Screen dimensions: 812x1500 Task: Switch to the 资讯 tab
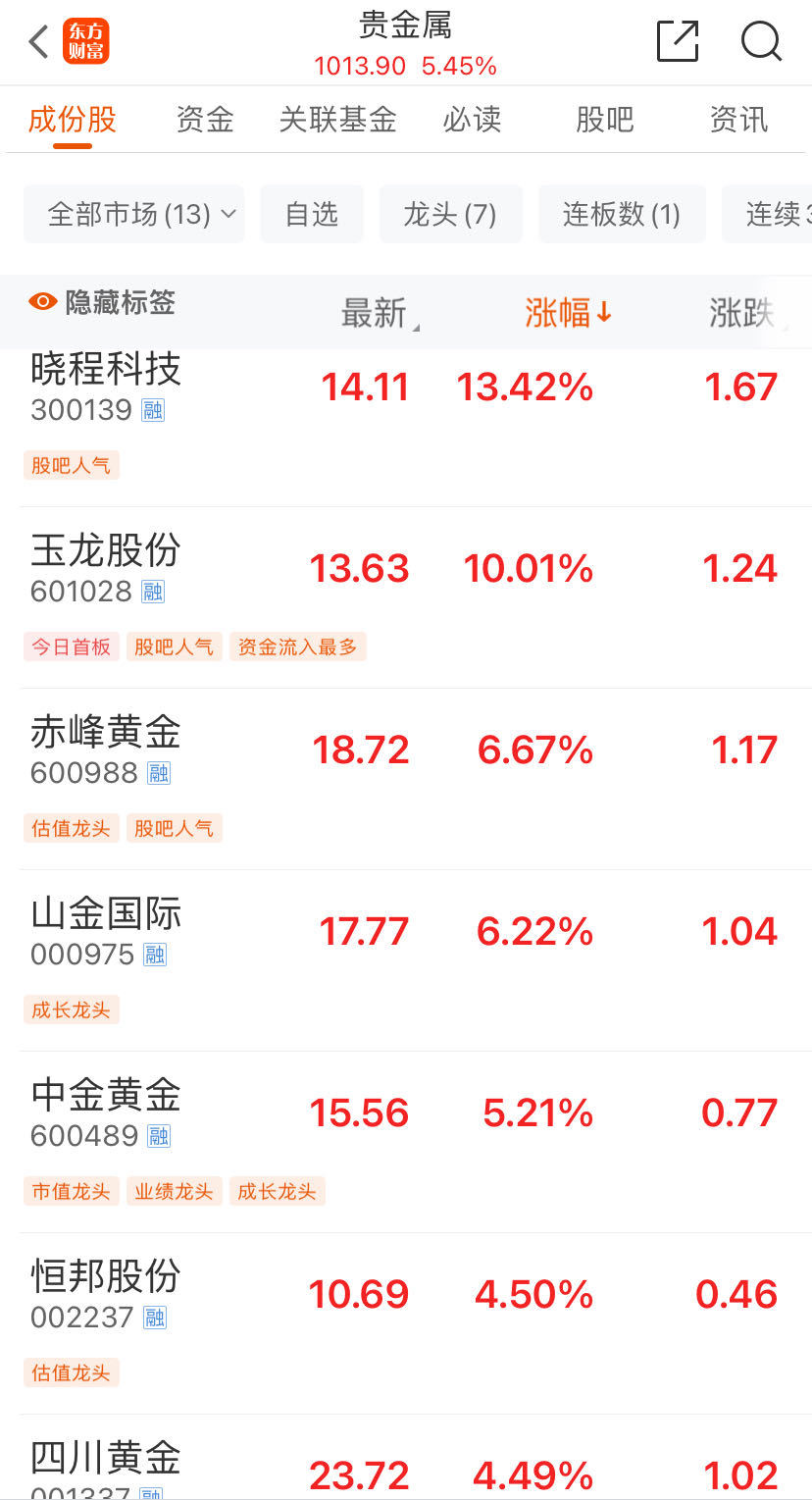click(x=738, y=120)
